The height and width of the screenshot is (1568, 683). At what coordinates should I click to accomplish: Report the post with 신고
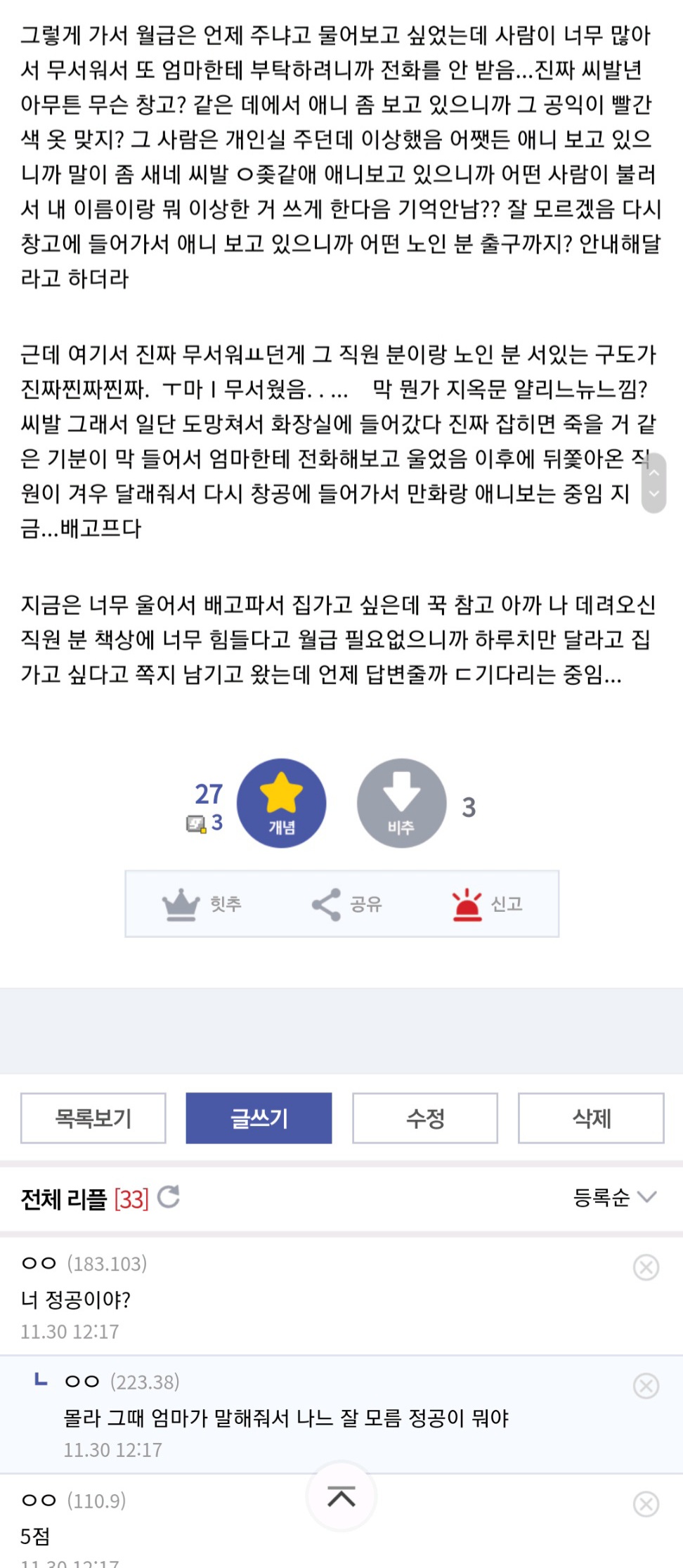pyautogui.click(x=488, y=903)
